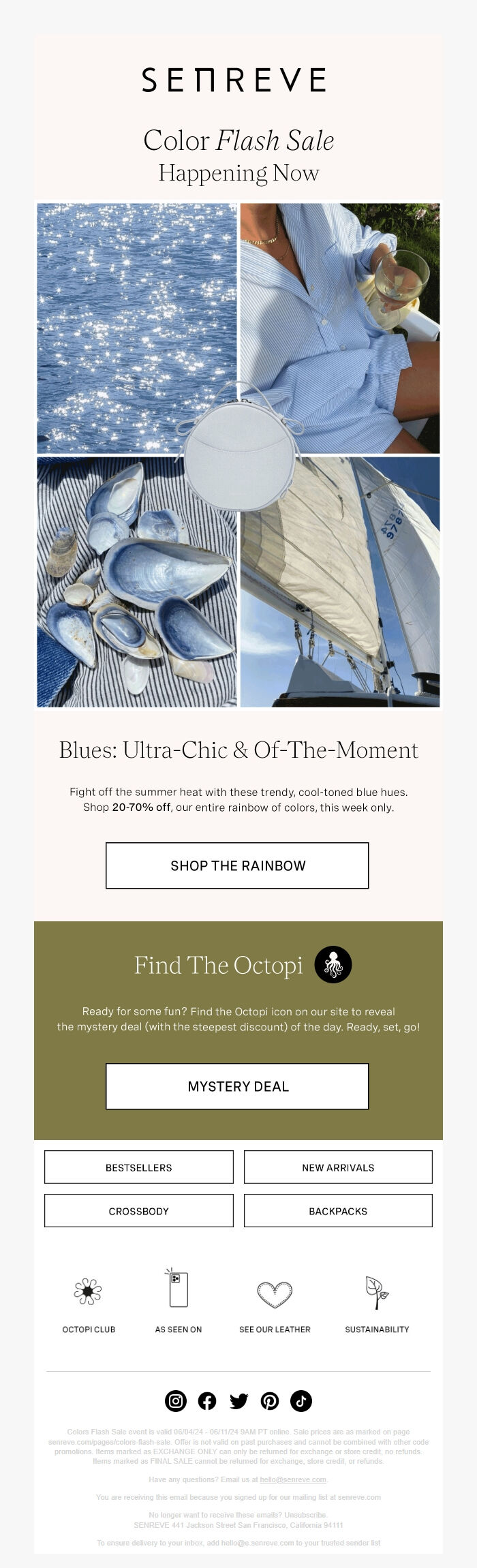The height and width of the screenshot is (1568, 477).
Task: Tap the SHOP THE RAINBOW button
Action: tap(237, 865)
